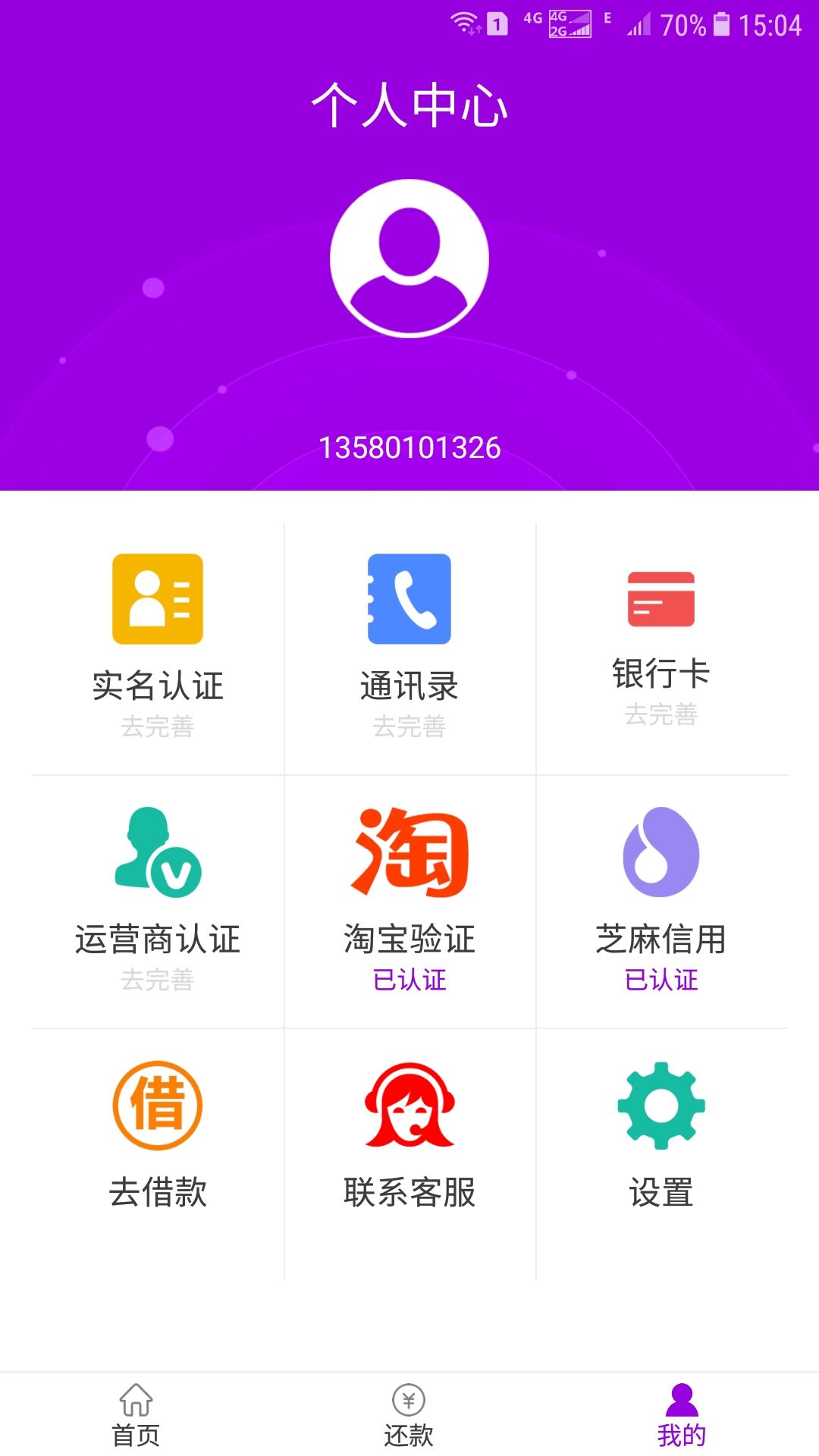Switch to the 还款 repayment tab

409,1415
